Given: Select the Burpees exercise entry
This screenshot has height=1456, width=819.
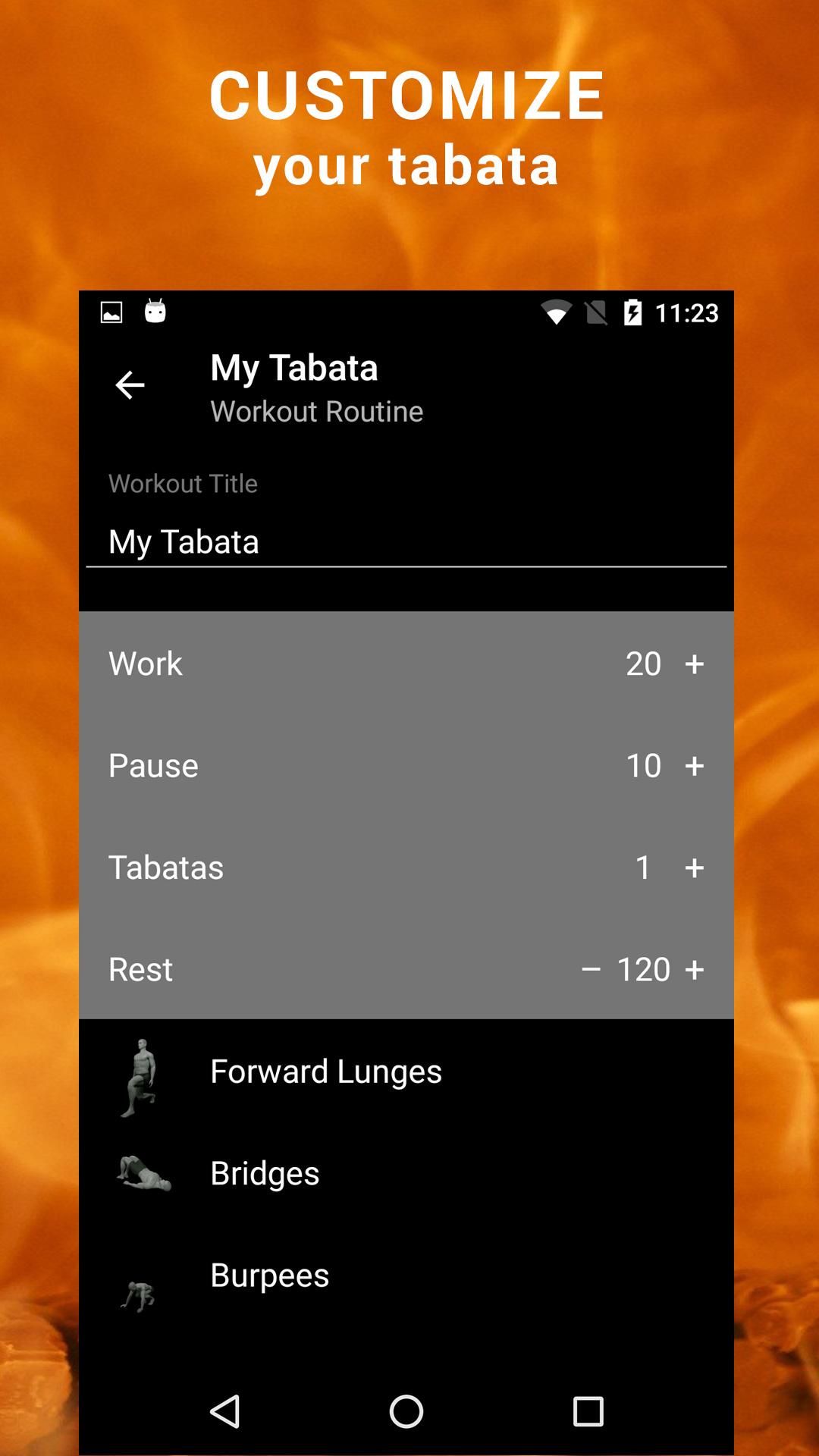Looking at the screenshot, I should pyautogui.click(x=268, y=1276).
